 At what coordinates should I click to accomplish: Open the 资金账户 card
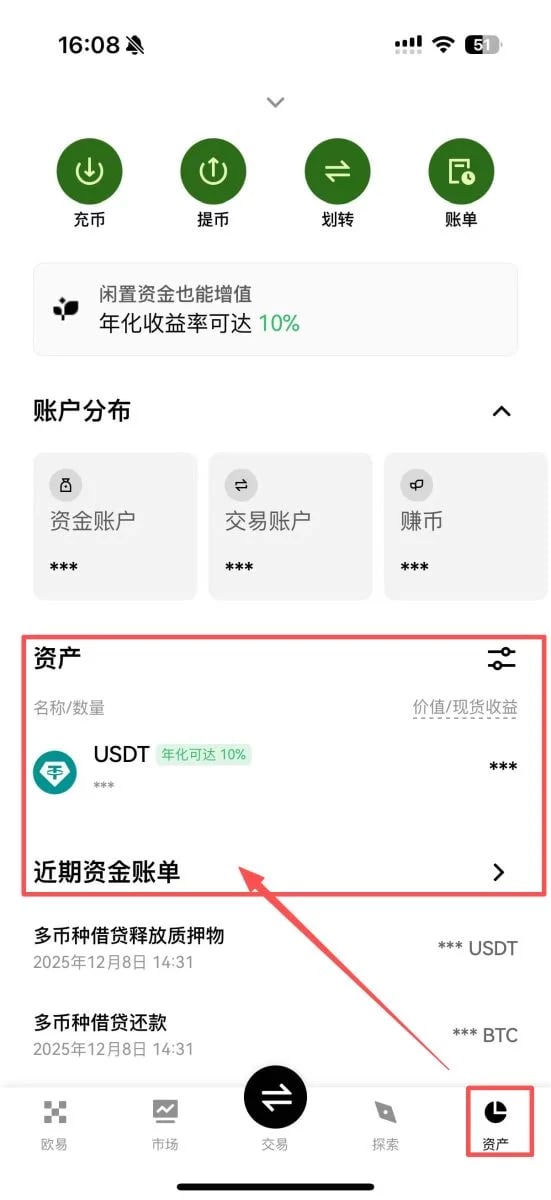click(x=115, y=526)
